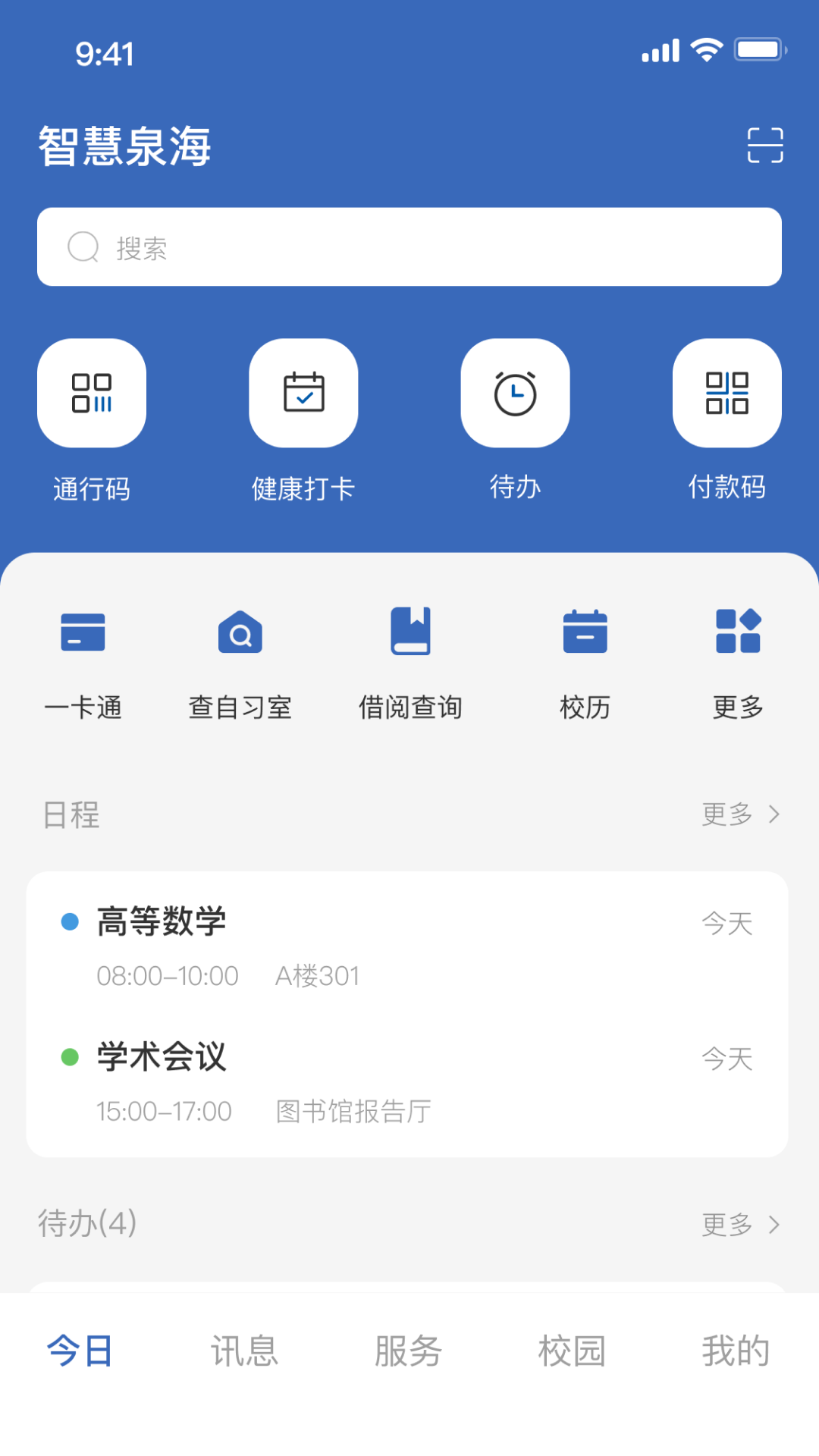This screenshot has width=819, height=1456.
Task: View the 校历 school calendar
Action: pyautogui.click(x=585, y=660)
